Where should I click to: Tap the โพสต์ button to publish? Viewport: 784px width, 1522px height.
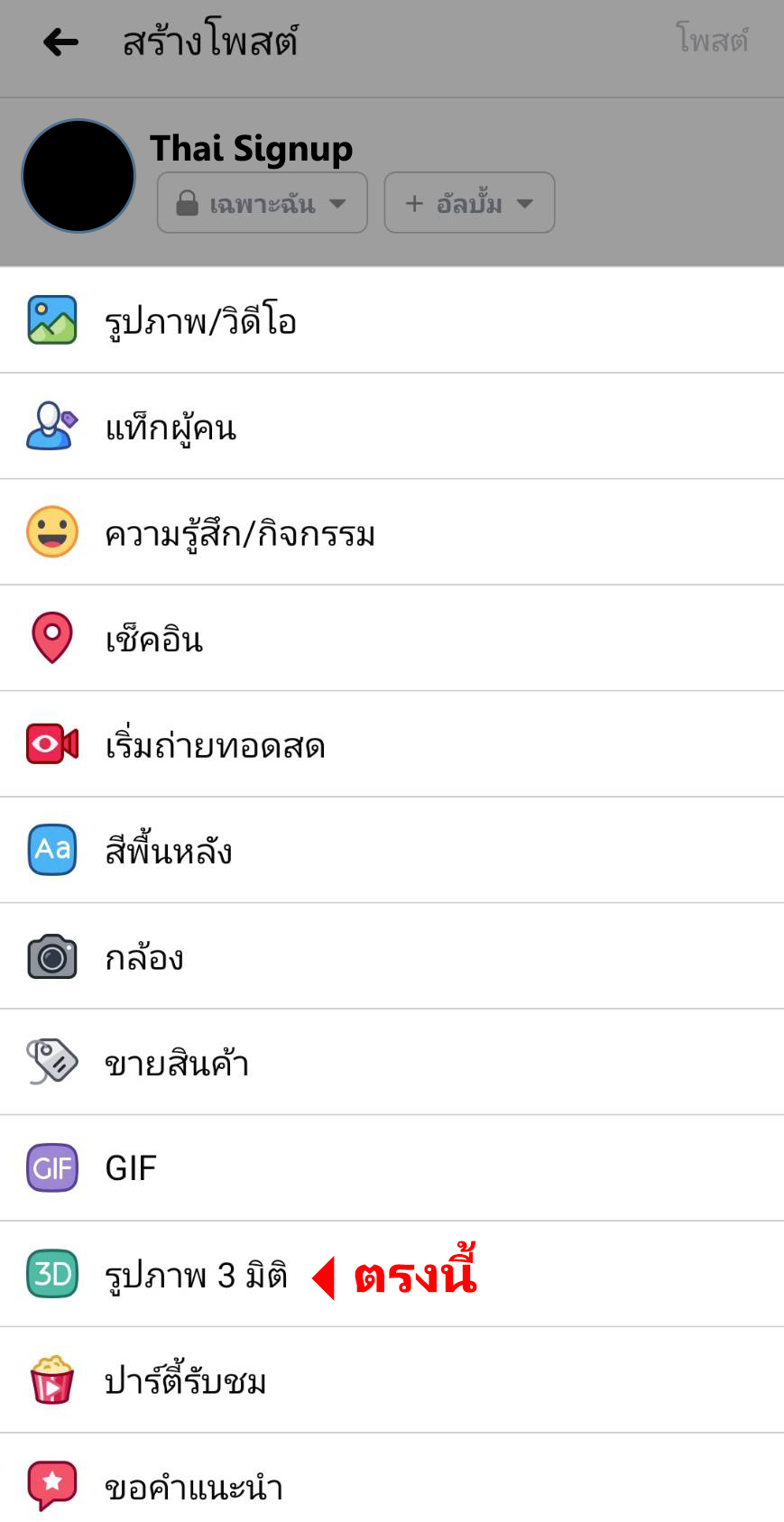[x=712, y=41]
